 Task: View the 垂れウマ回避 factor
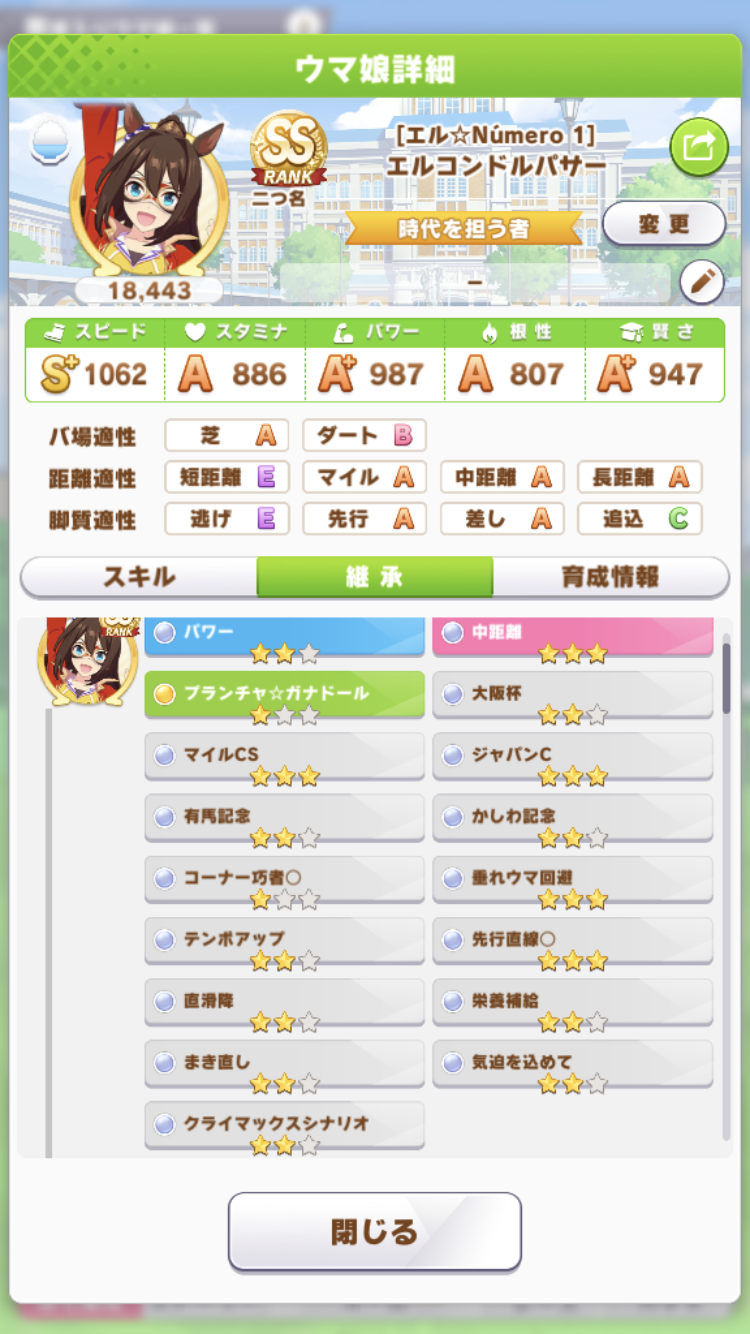click(x=572, y=879)
